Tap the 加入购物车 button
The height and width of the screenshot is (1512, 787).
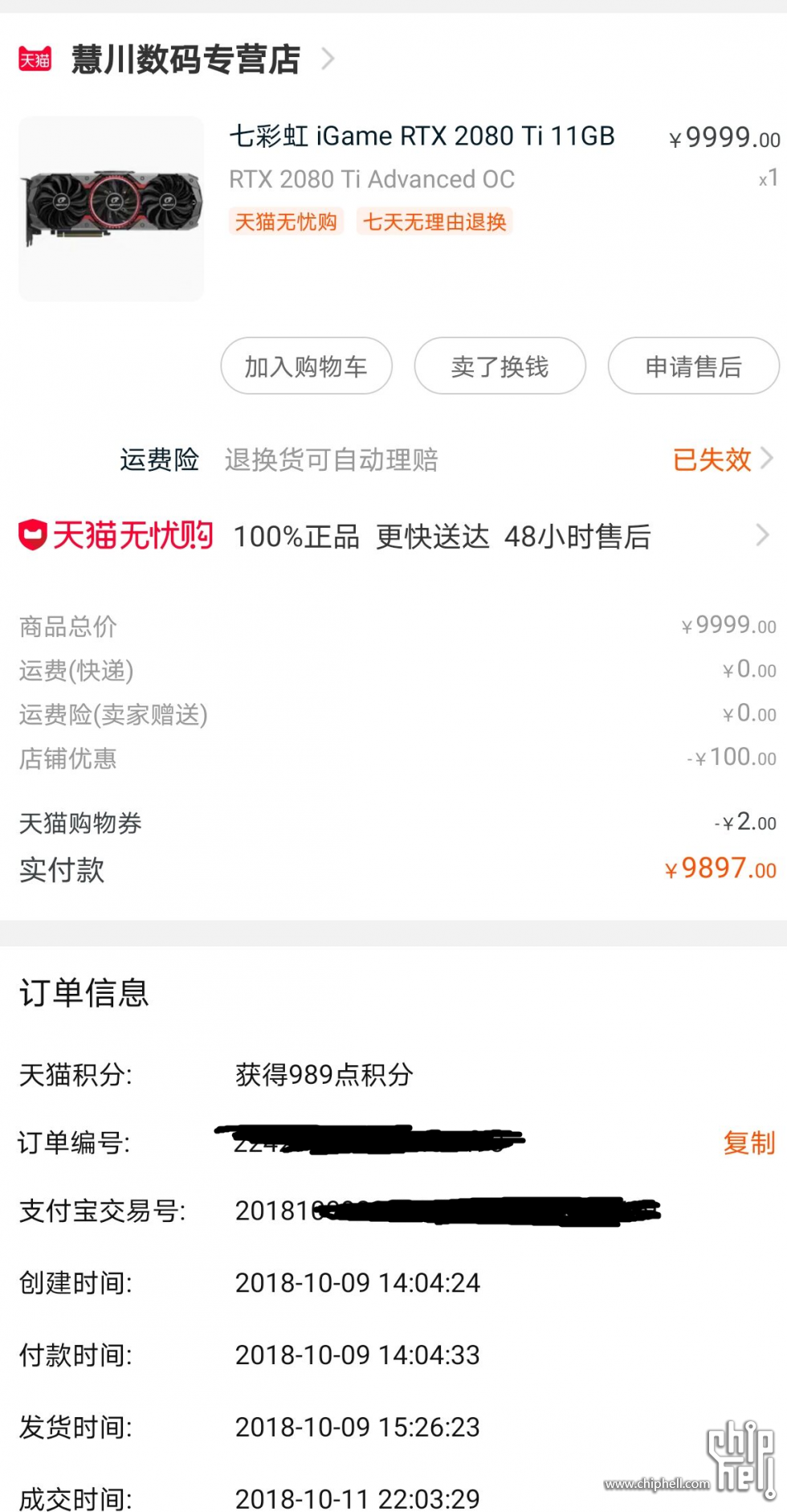point(306,366)
